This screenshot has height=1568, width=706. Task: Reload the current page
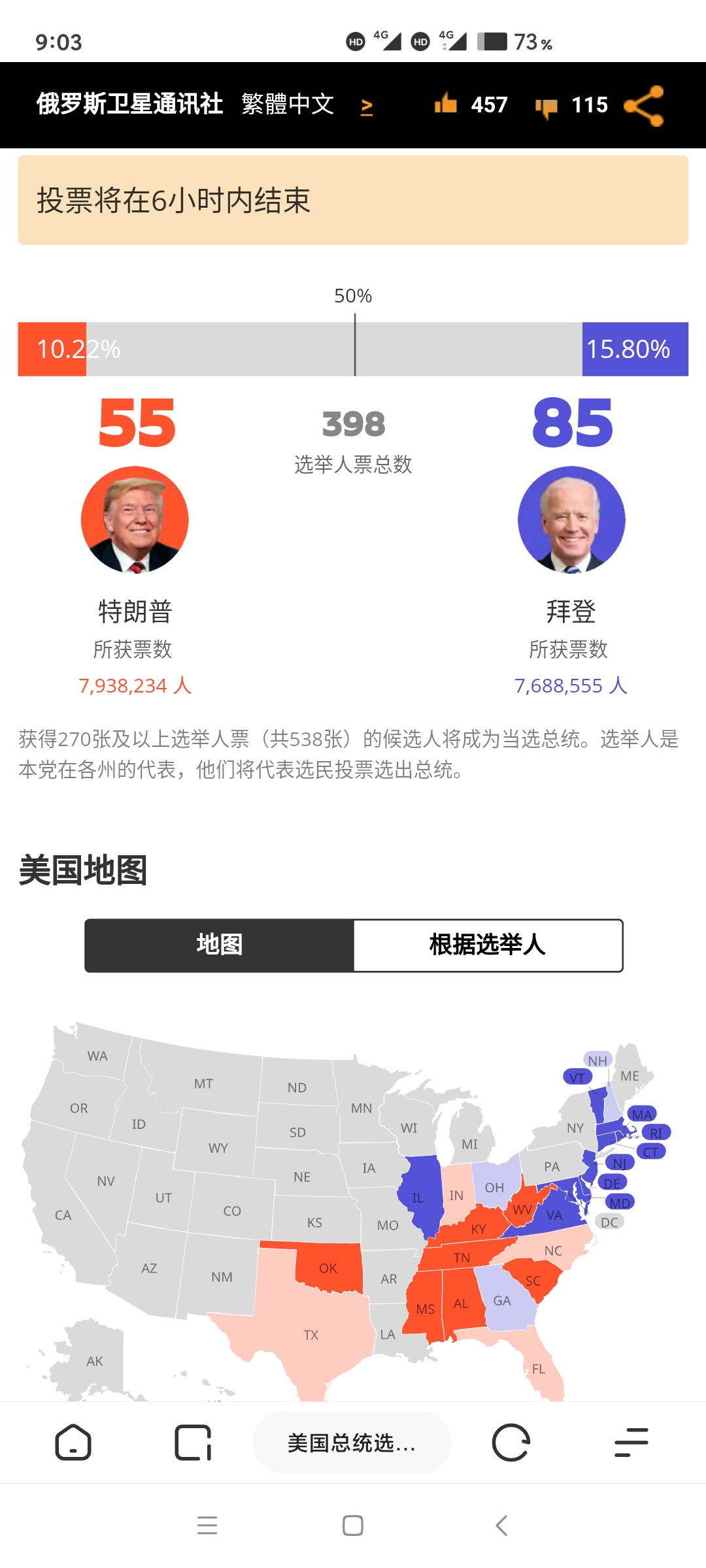point(511,1443)
